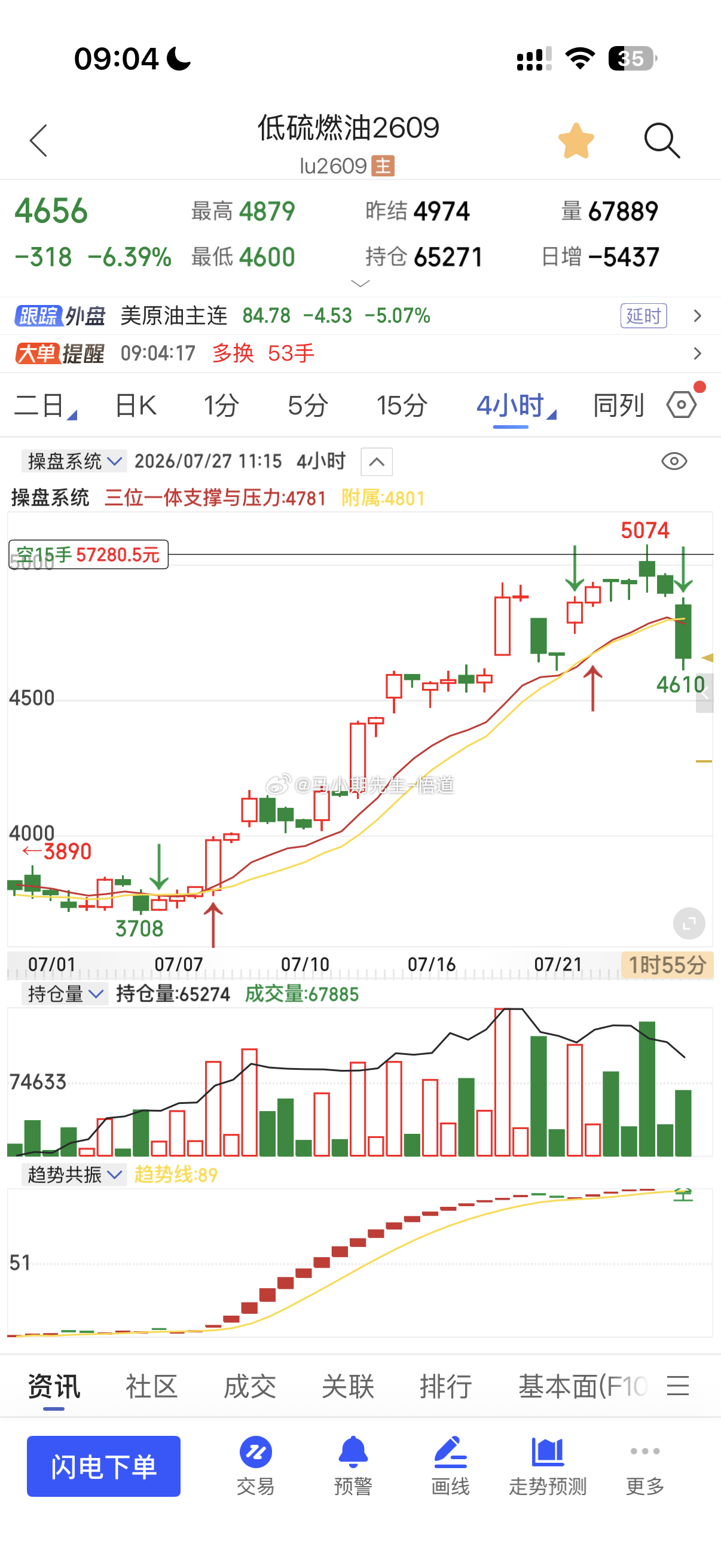Tap 闪电下单 quick order button
The height and width of the screenshot is (1568, 721).
click(x=103, y=1466)
